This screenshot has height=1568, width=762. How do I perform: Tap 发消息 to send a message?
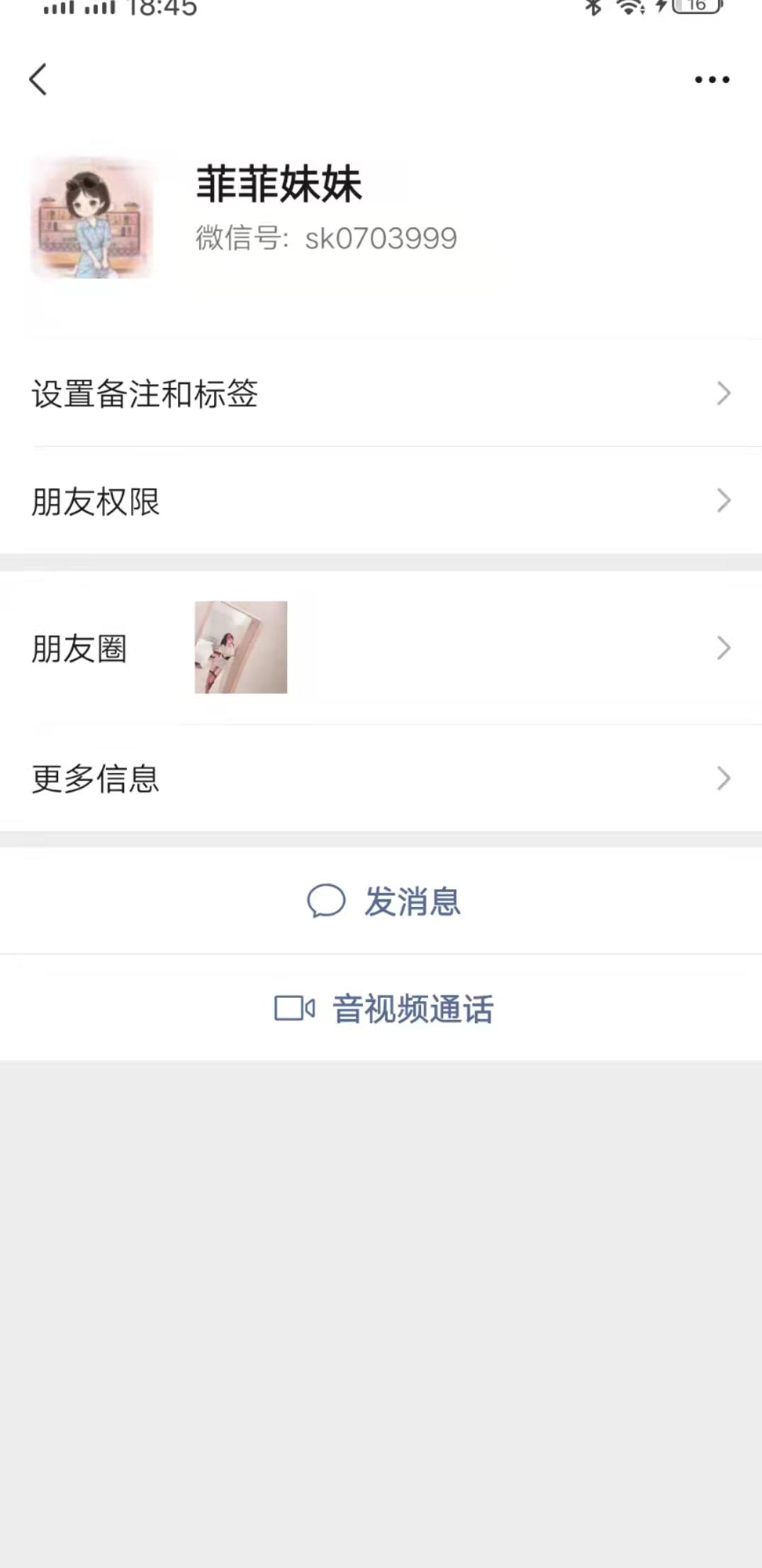[383, 901]
